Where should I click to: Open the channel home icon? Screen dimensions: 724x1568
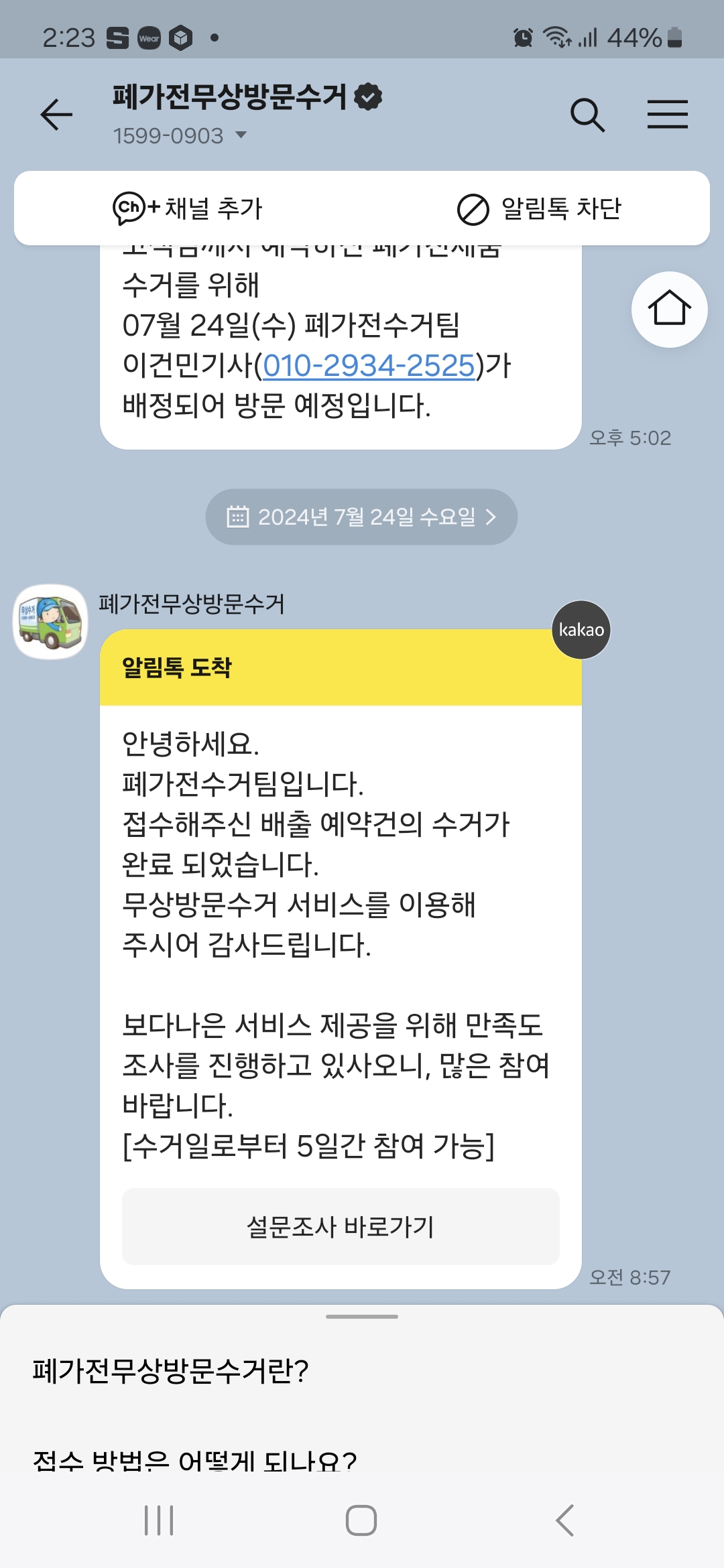click(x=669, y=309)
